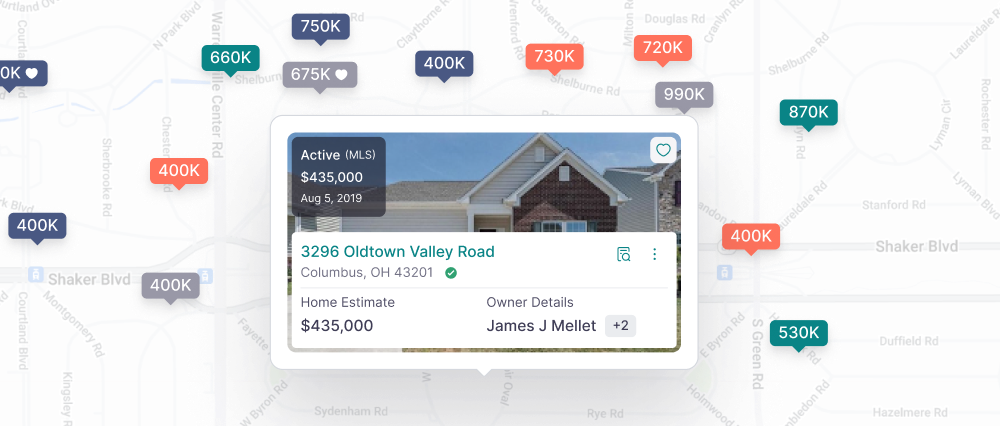The image size is (1000, 426).
Task: Tap the orange 400K marker near S Green Rd
Action: tap(751, 237)
